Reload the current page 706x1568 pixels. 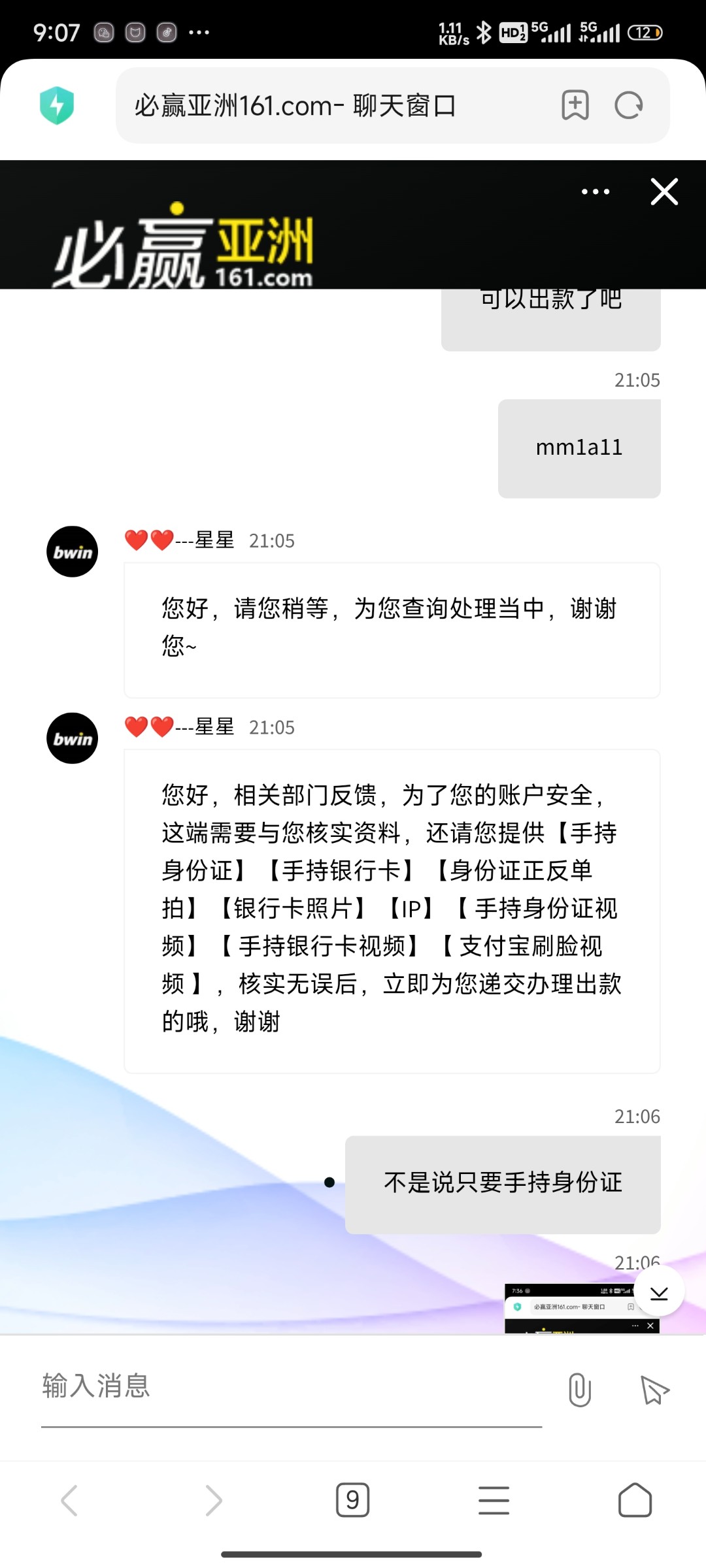(629, 105)
